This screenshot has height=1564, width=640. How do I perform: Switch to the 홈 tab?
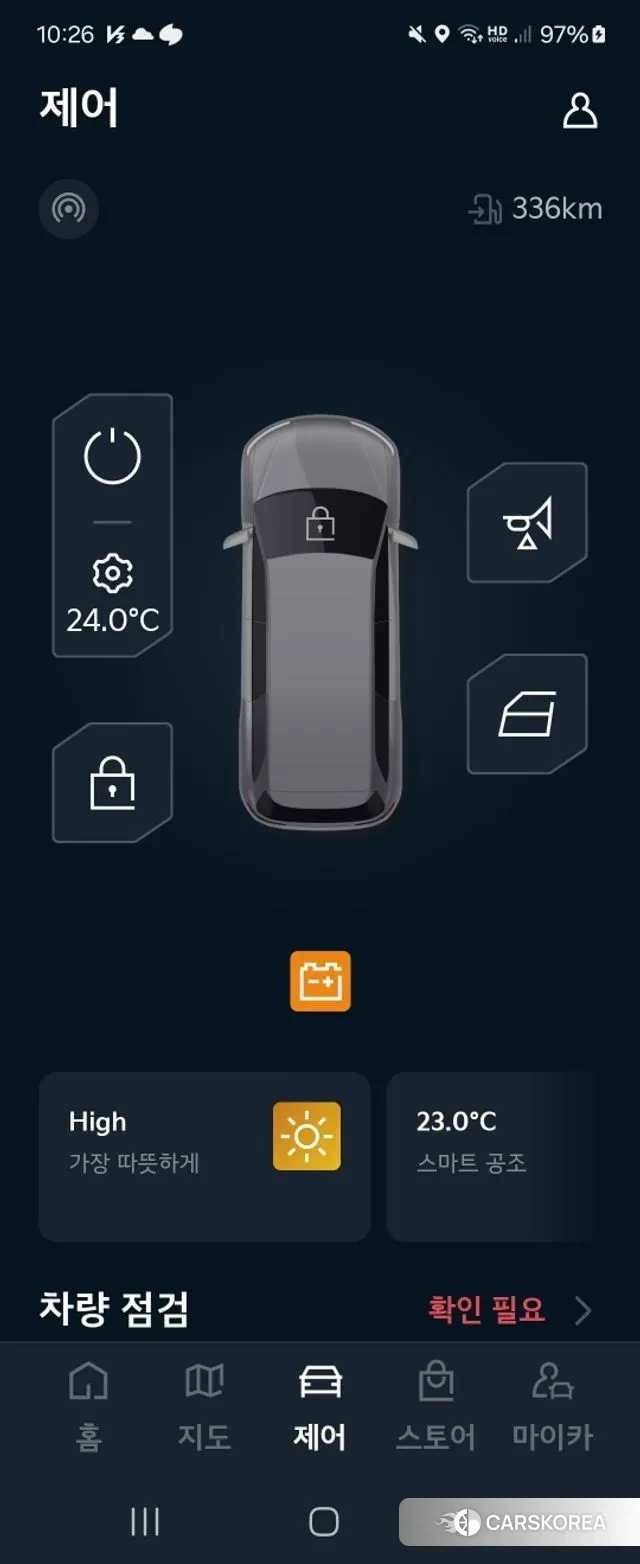coord(88,1408)
